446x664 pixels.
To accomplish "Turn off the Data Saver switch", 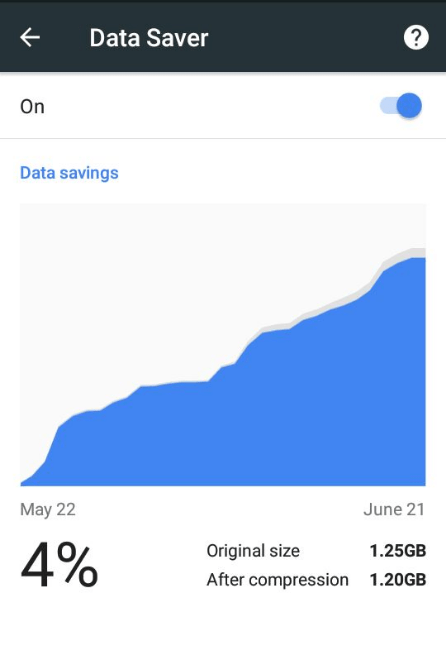I will point(401,106).
